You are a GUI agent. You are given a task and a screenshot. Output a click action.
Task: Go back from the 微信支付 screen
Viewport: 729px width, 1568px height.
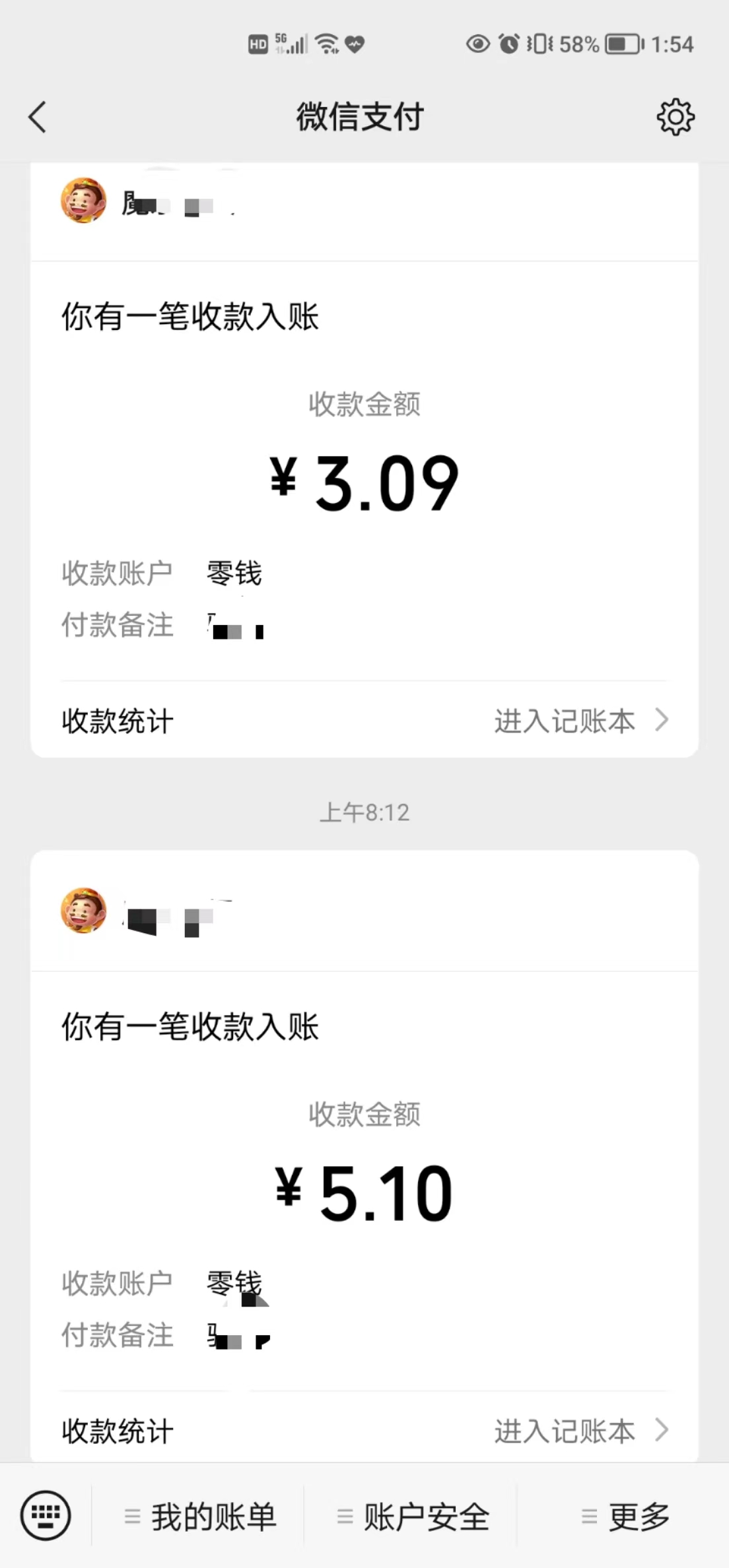click(x=38, y=117)
